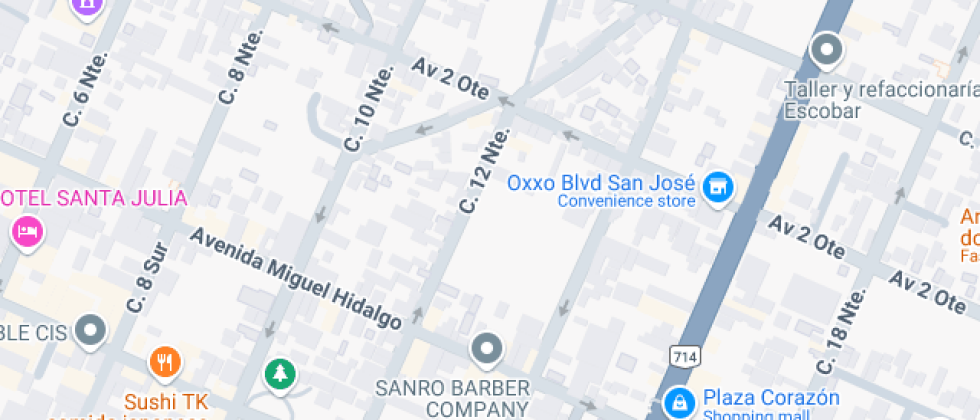Open the Oxxo Blvd San José store marker

pos(716,186)
